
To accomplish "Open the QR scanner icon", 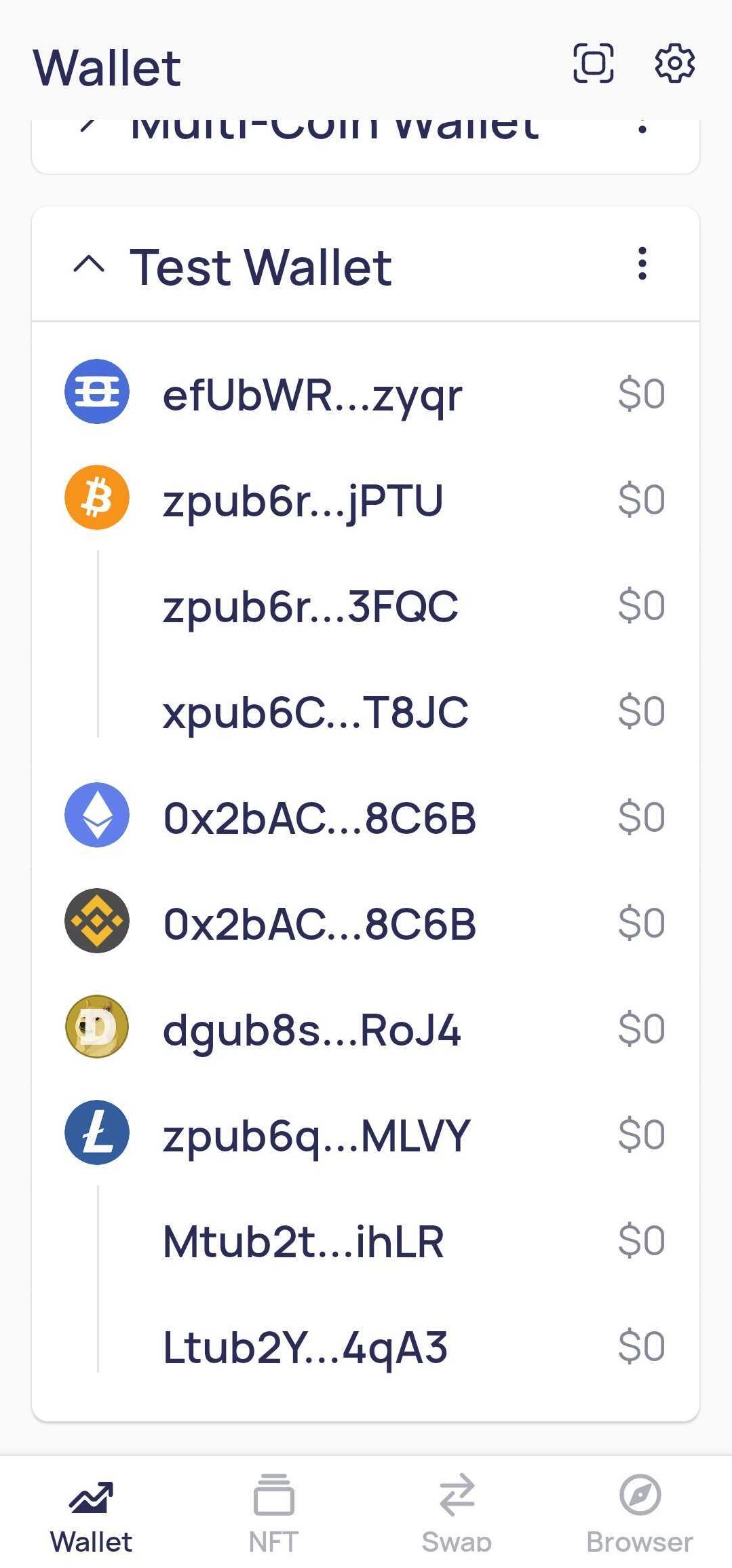I will click(x=593, y=64).
